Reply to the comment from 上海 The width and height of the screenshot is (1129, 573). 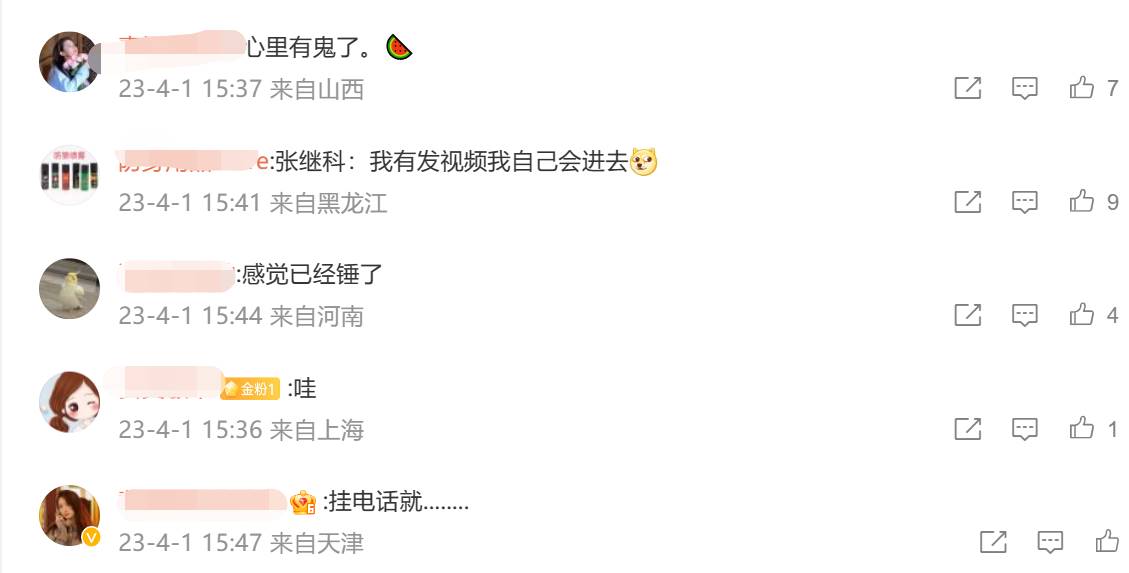click(x=1025, y=429)
